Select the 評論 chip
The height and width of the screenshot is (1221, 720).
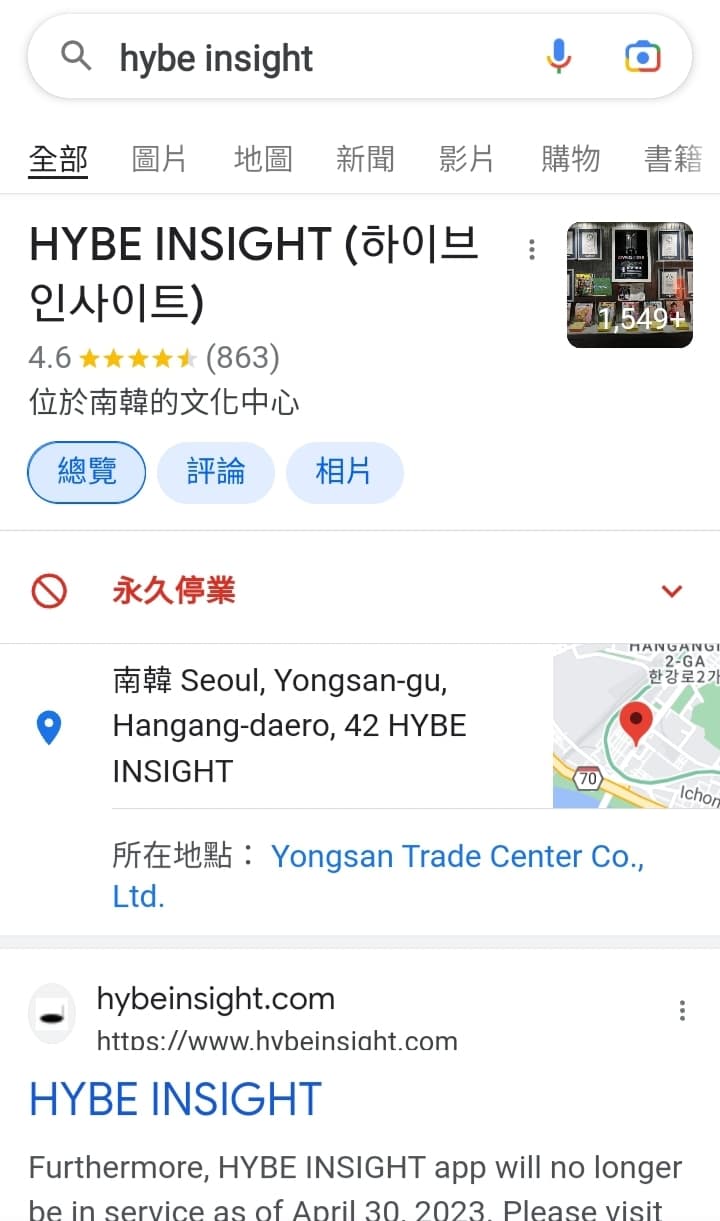tap(215, 472)
